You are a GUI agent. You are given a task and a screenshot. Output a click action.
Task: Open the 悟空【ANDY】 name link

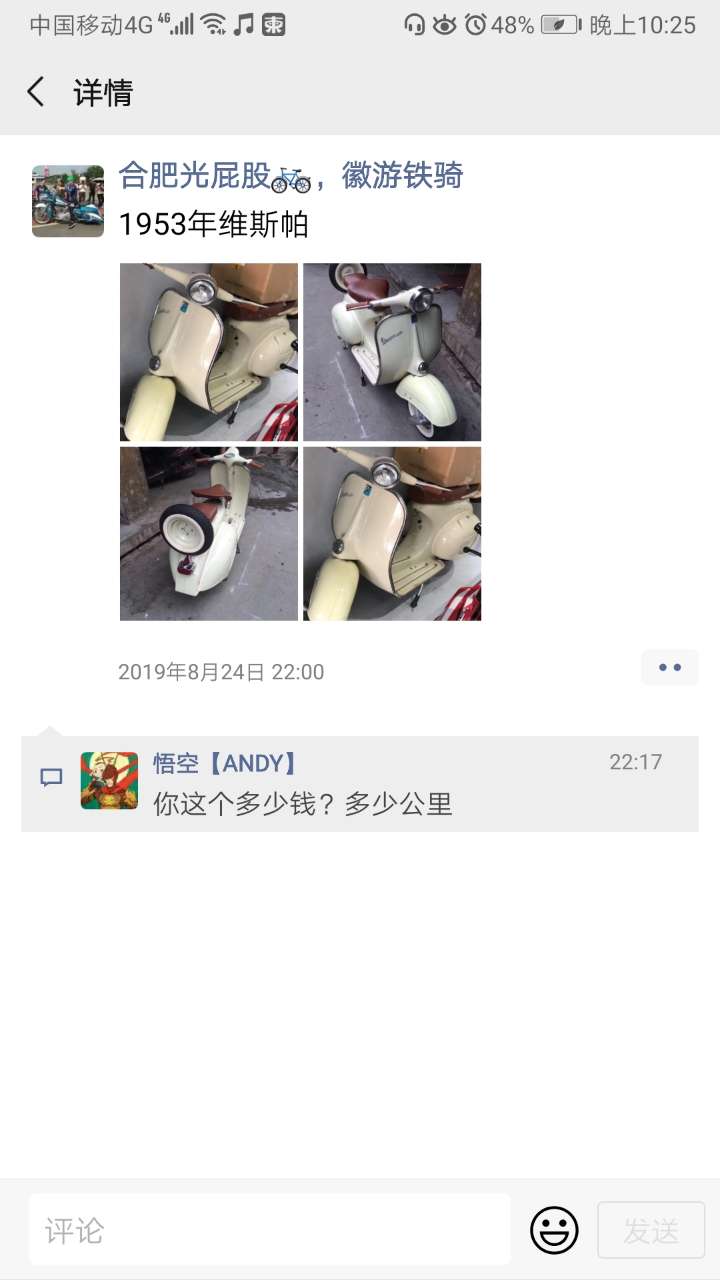(x=226, y=764)
